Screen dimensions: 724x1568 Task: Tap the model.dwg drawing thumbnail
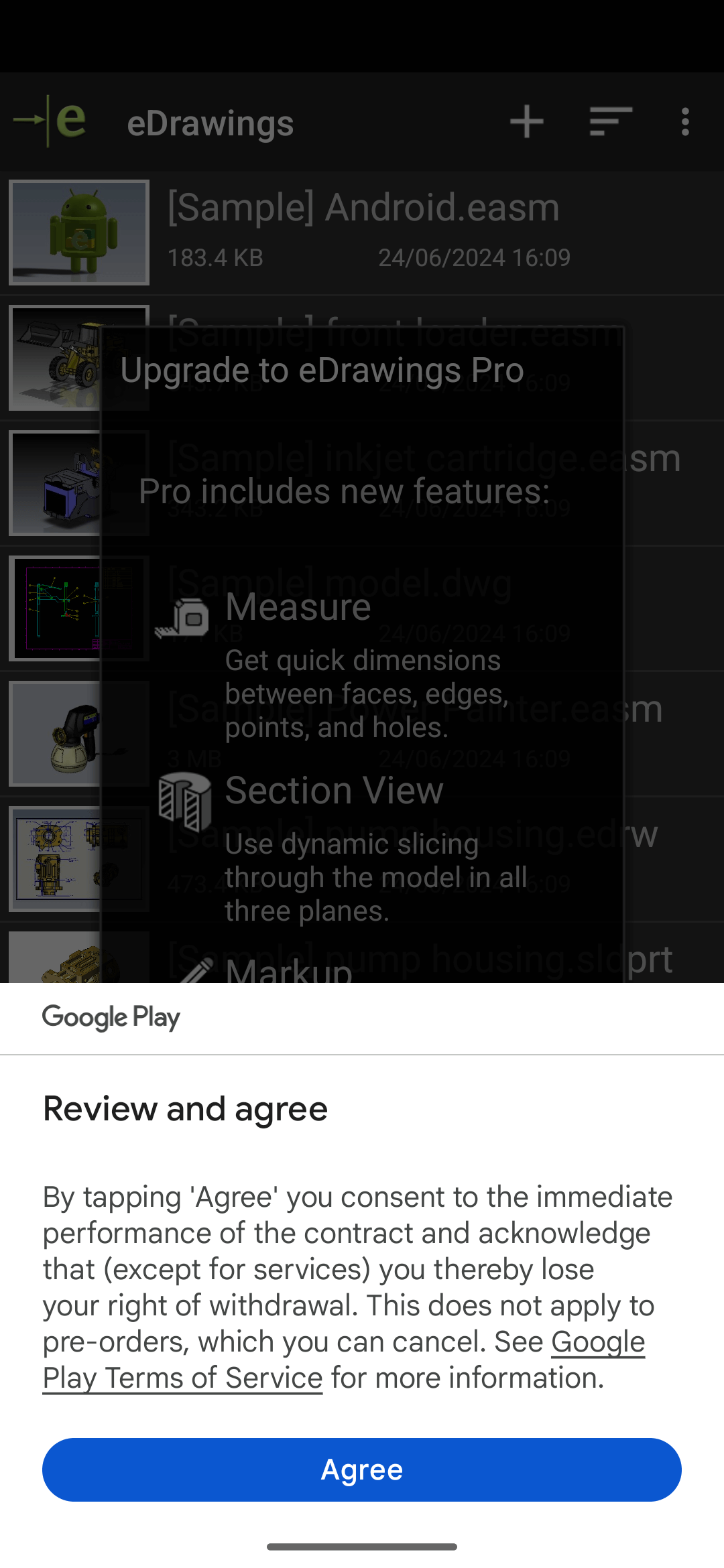click(78, 608)
